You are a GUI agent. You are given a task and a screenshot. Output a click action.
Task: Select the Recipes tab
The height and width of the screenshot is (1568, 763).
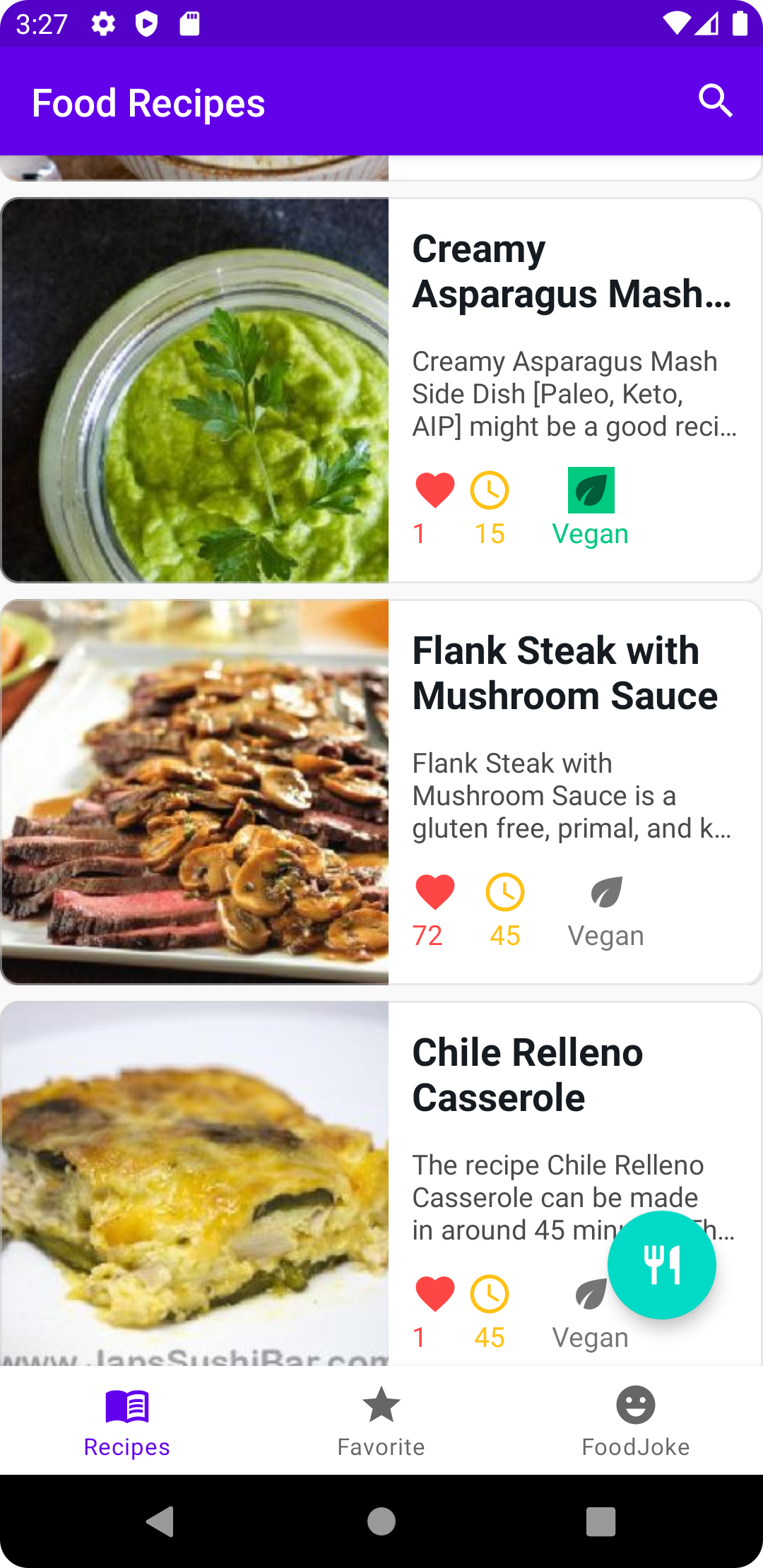pyautogui.click(x=127, y=1420)
